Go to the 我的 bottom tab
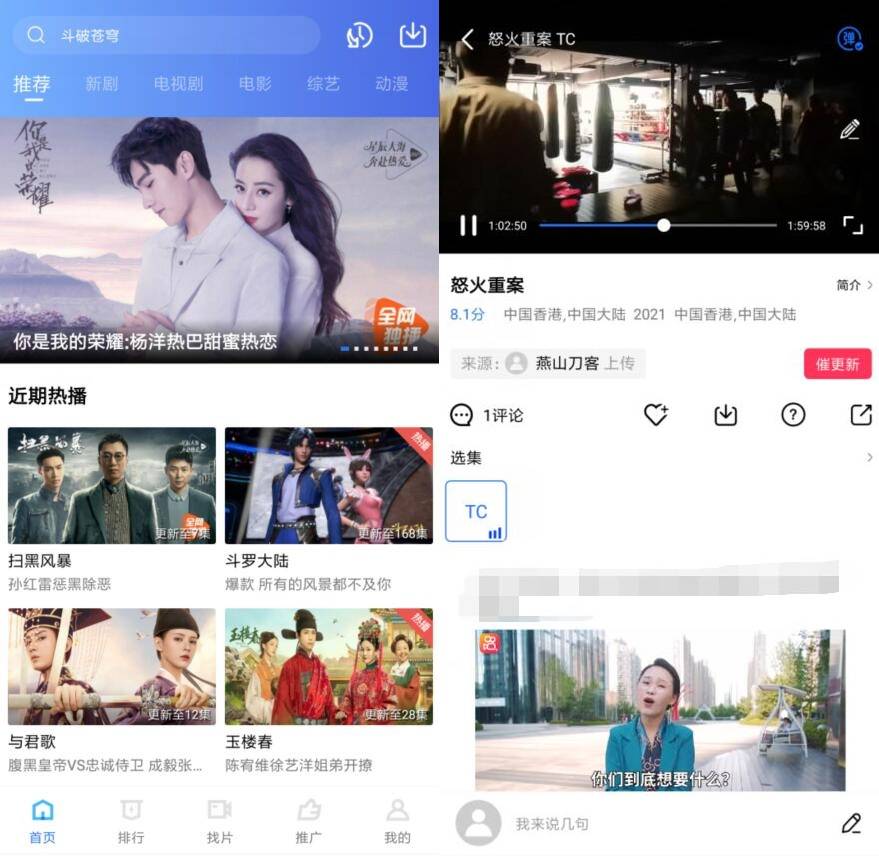The width and height of the screenshot is (879, 856). click(x=397, y=820)
